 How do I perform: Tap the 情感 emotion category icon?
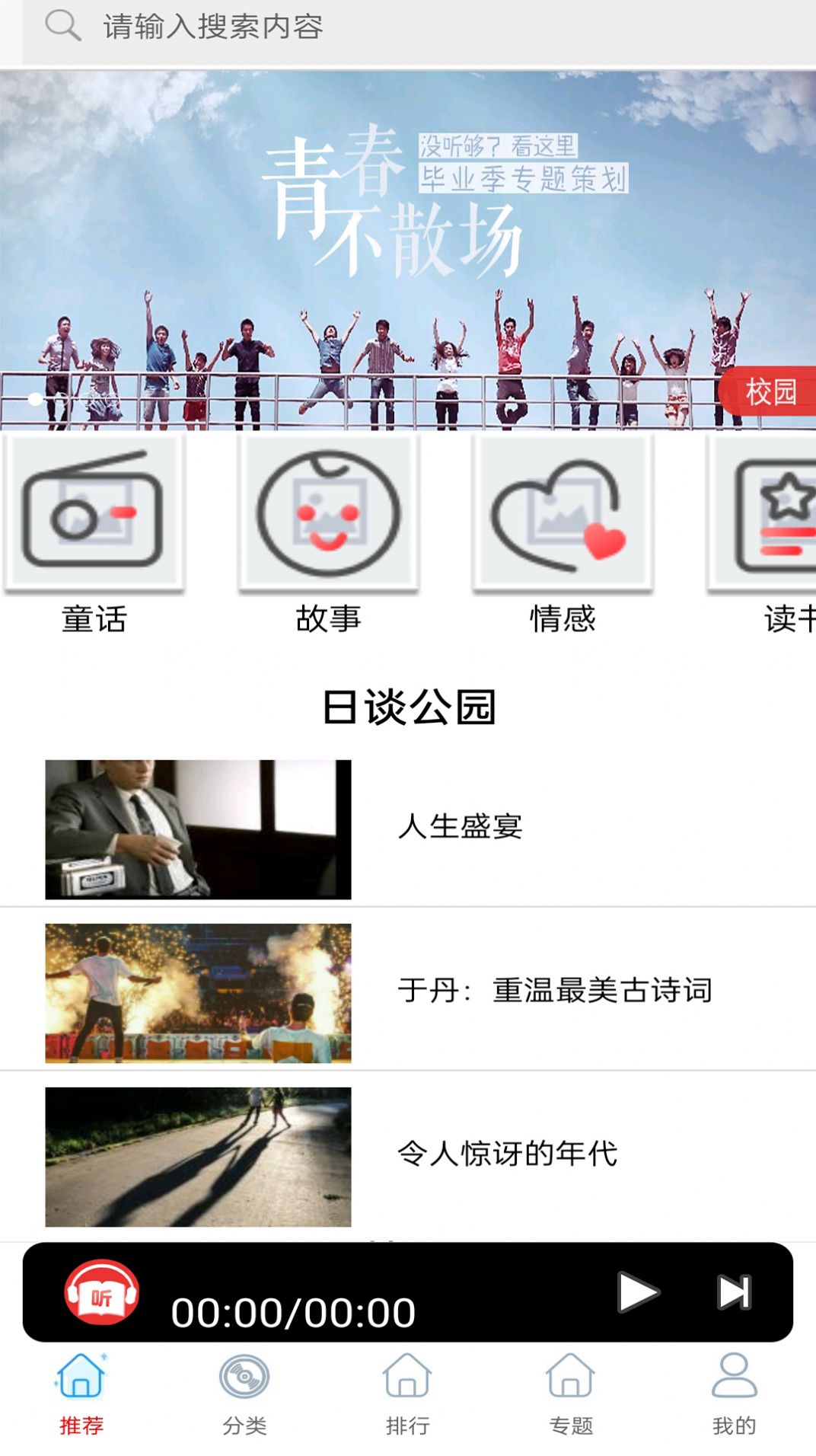click(x=563, y=514)
